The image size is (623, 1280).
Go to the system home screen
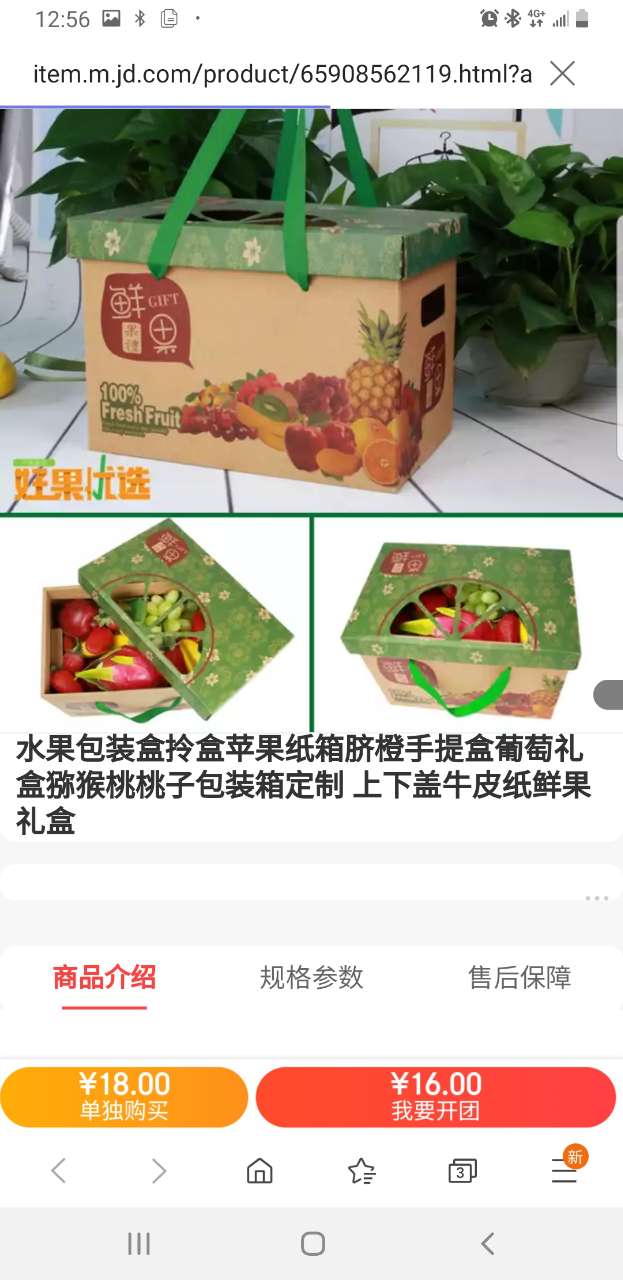[x=312, y=1243]
